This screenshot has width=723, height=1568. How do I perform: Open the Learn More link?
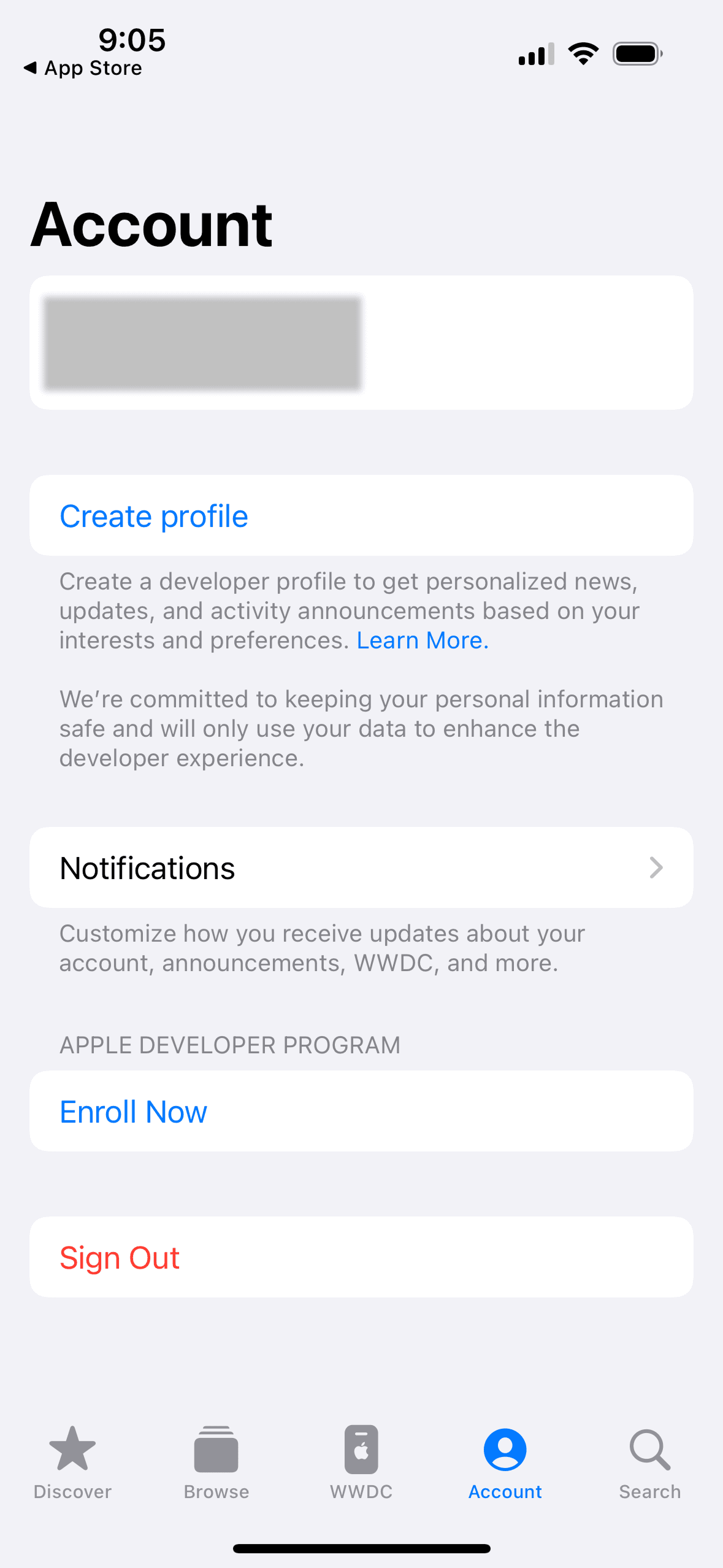point(423,640)
